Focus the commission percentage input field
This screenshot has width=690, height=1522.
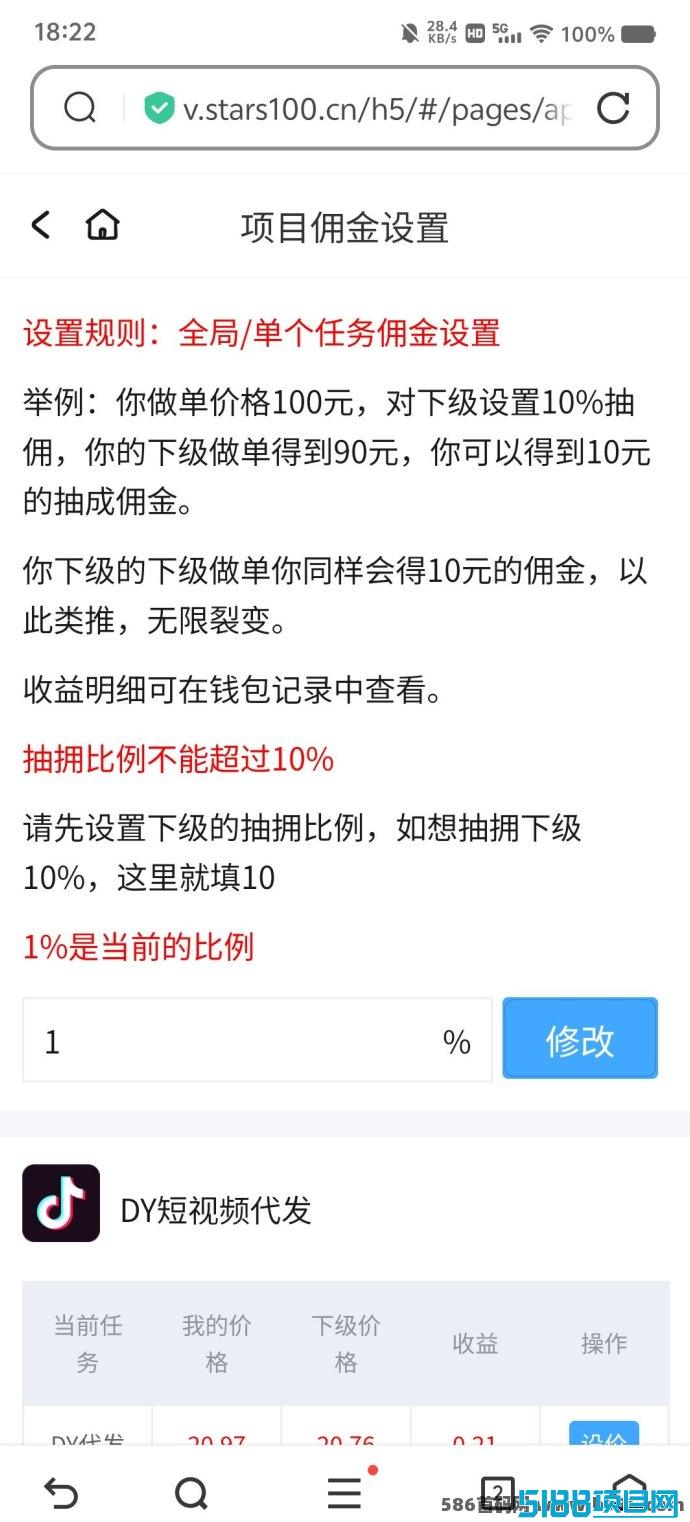pyautogui.click(x=257, y=1040)
